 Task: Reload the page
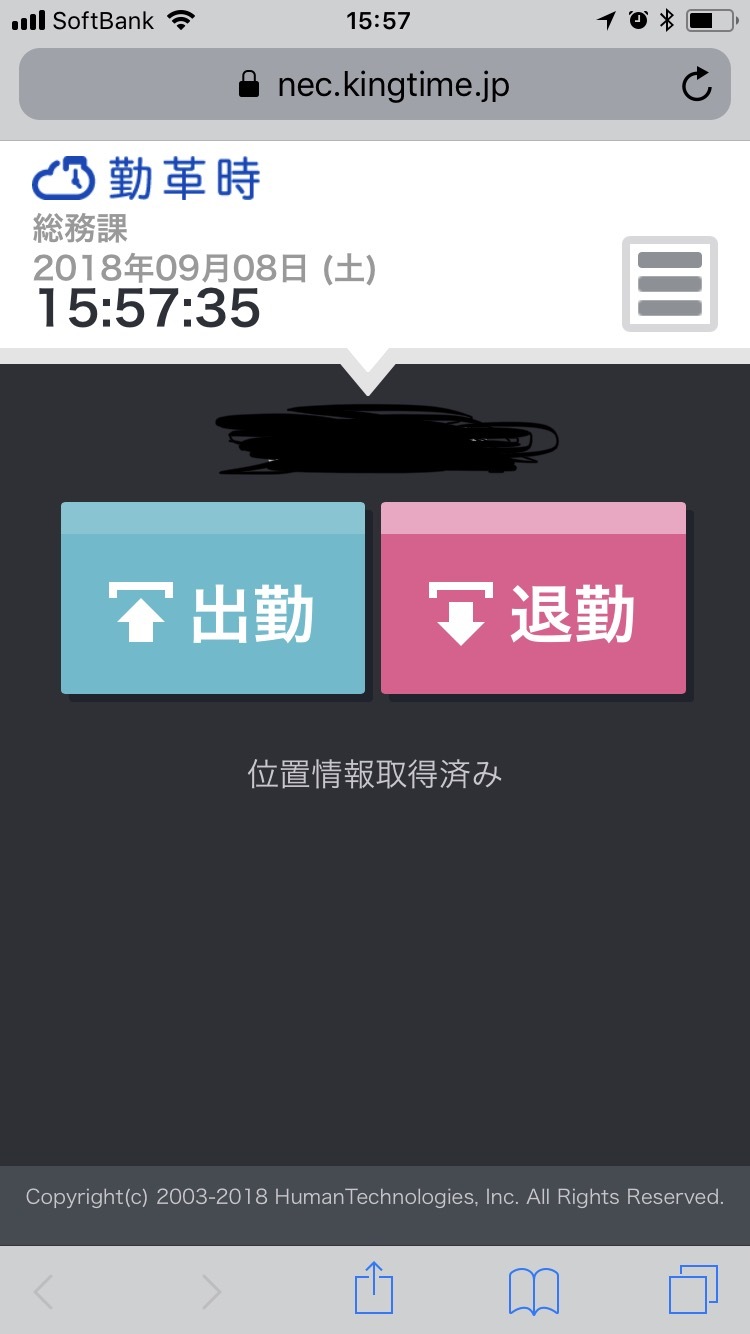click(x=696, y=86)
